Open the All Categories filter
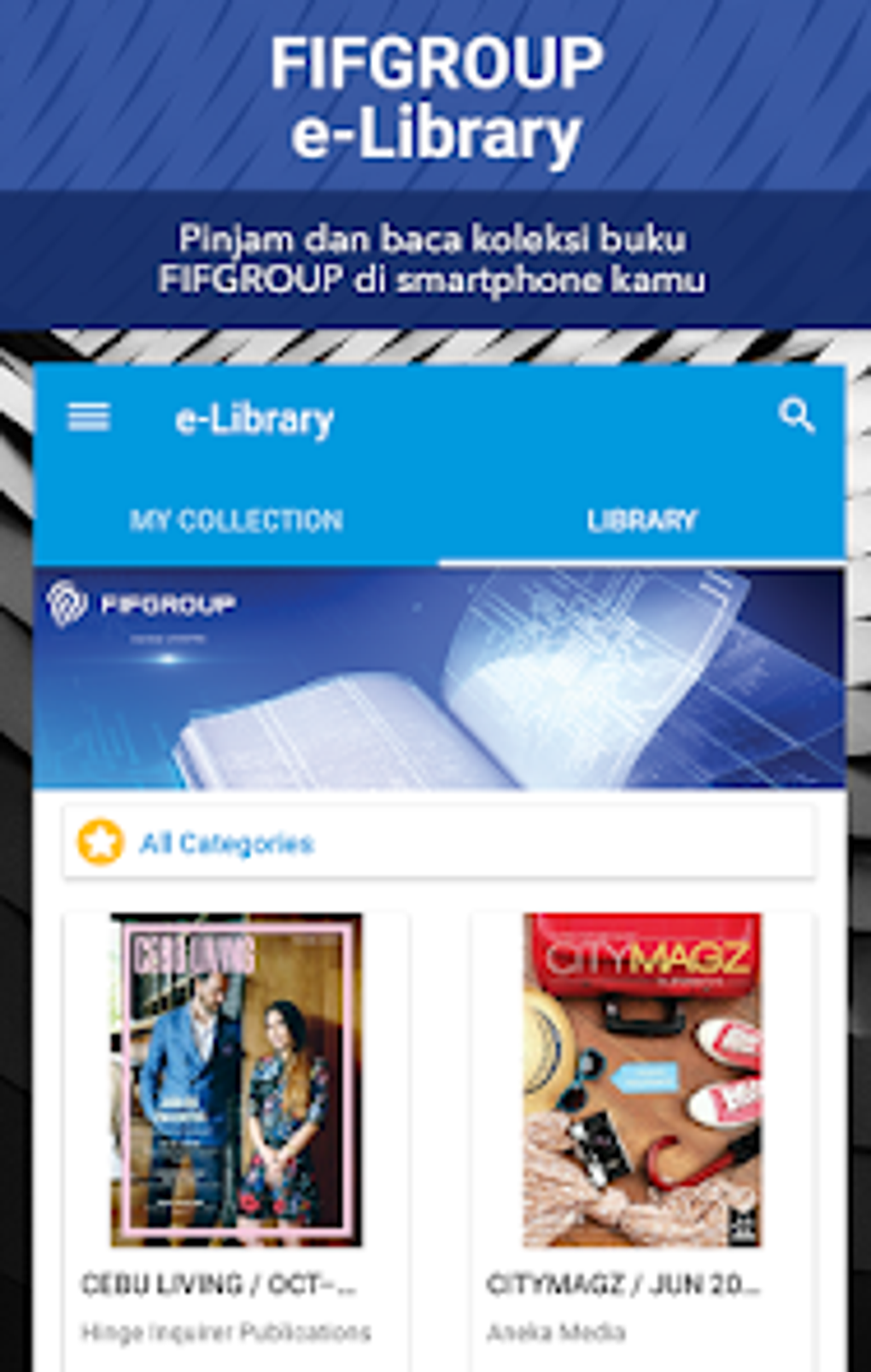This screenshot has width=871, height=1372. tap(226, 844)
